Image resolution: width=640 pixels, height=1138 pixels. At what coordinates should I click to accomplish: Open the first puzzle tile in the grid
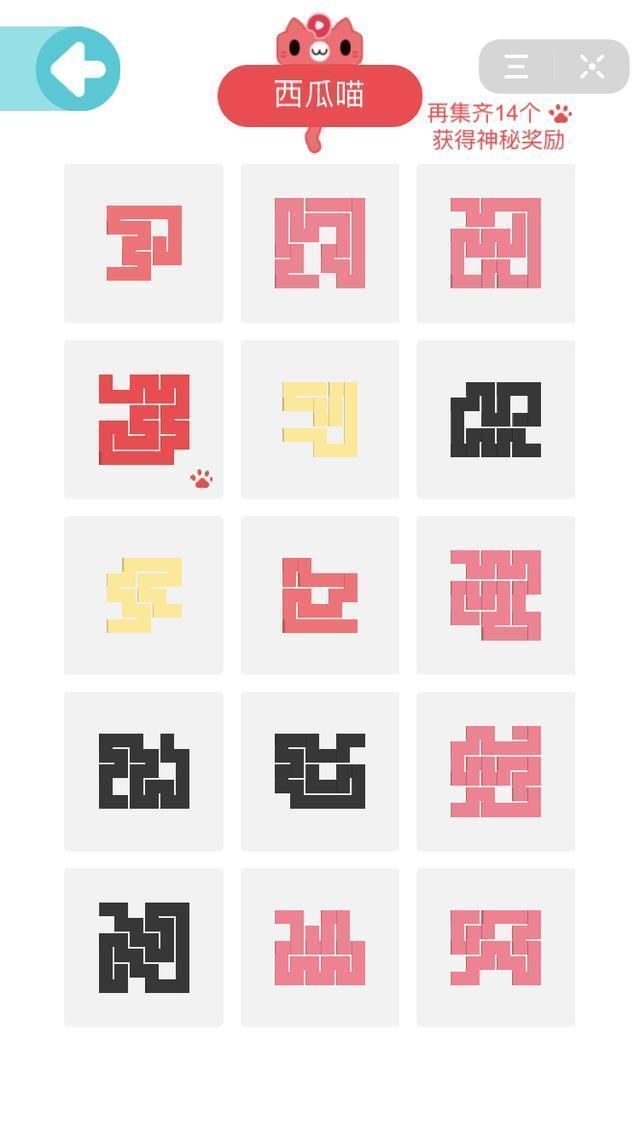click(144, 243)
